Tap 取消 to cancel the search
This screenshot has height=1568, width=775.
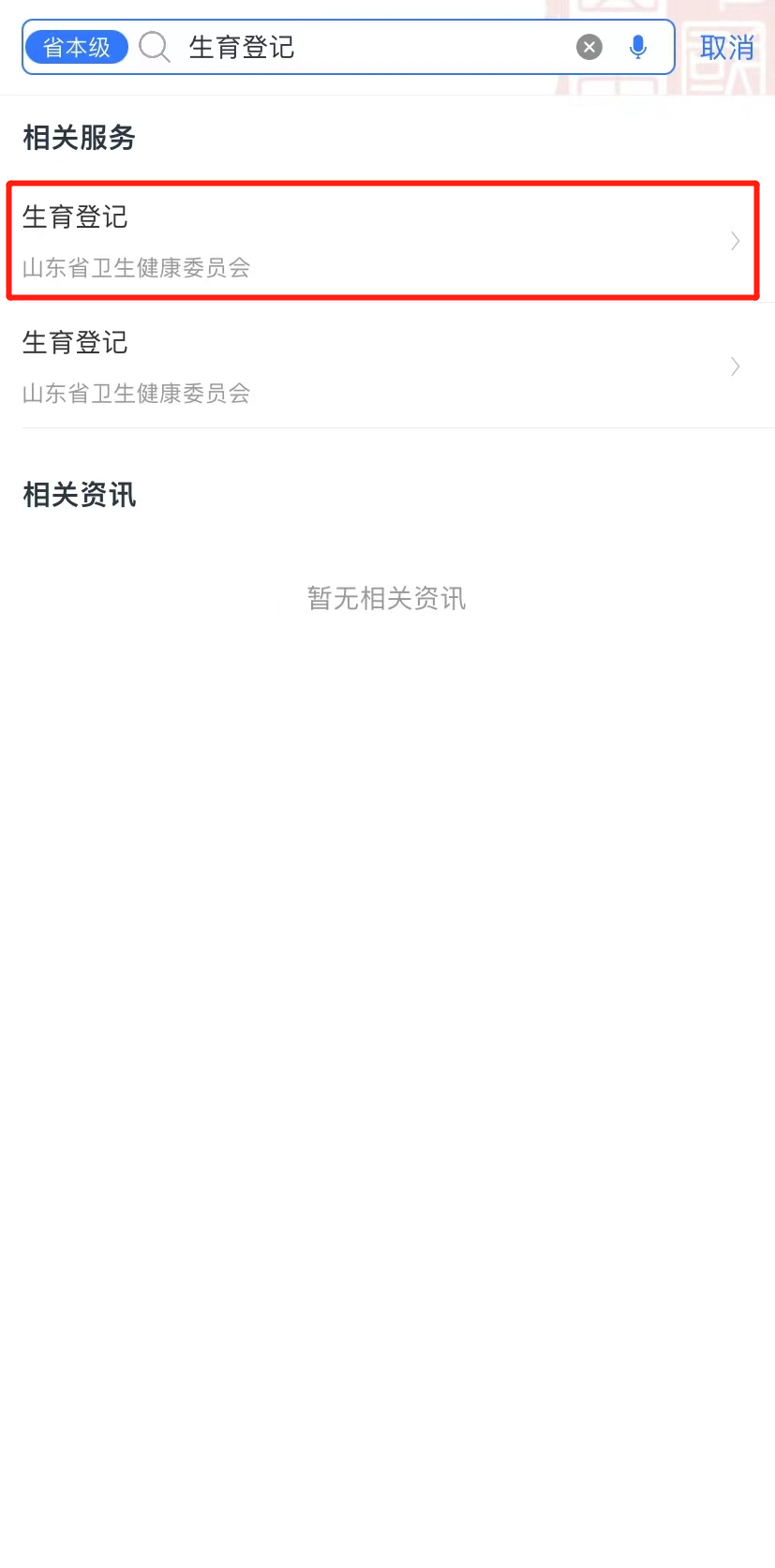pyautogui.click(x=727, y=47)
